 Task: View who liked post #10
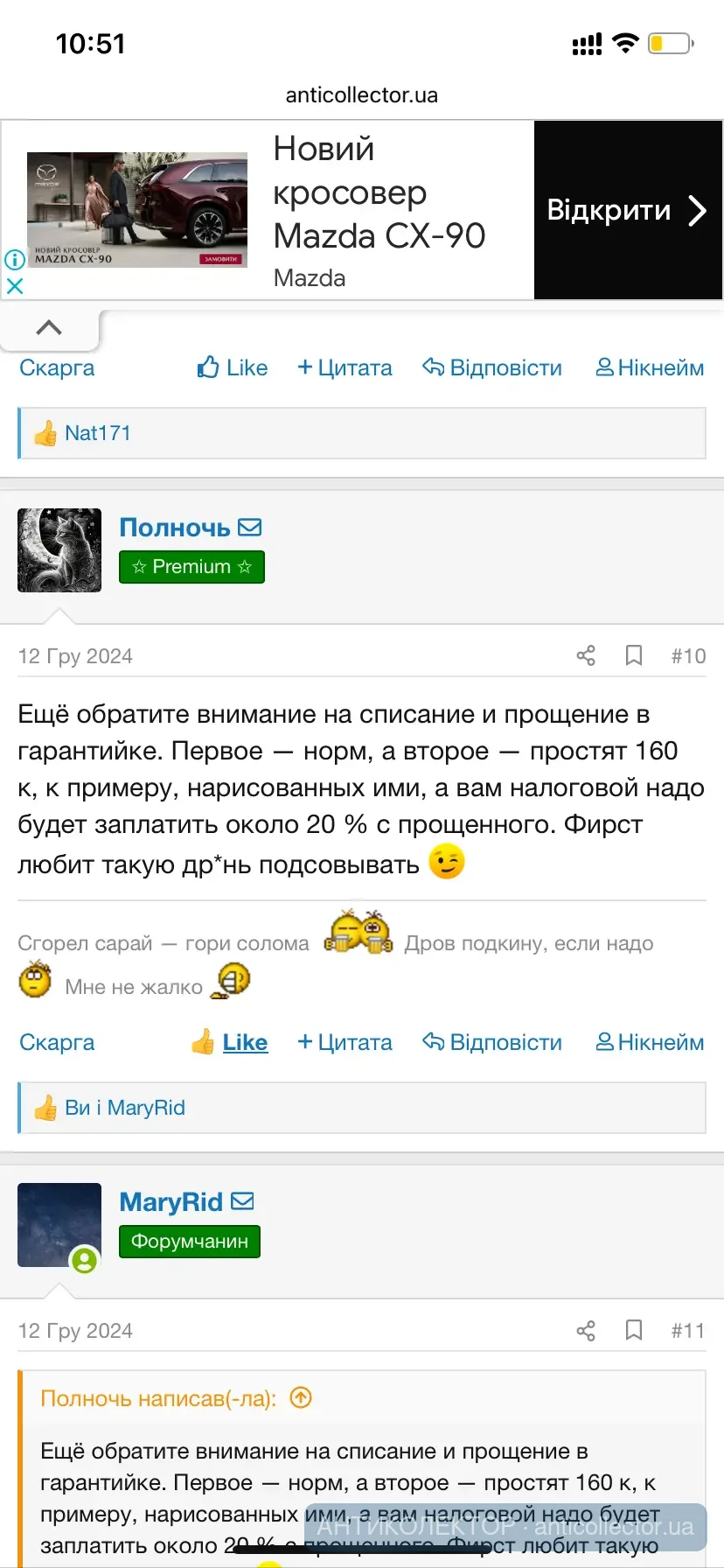tap(125, 1108)
